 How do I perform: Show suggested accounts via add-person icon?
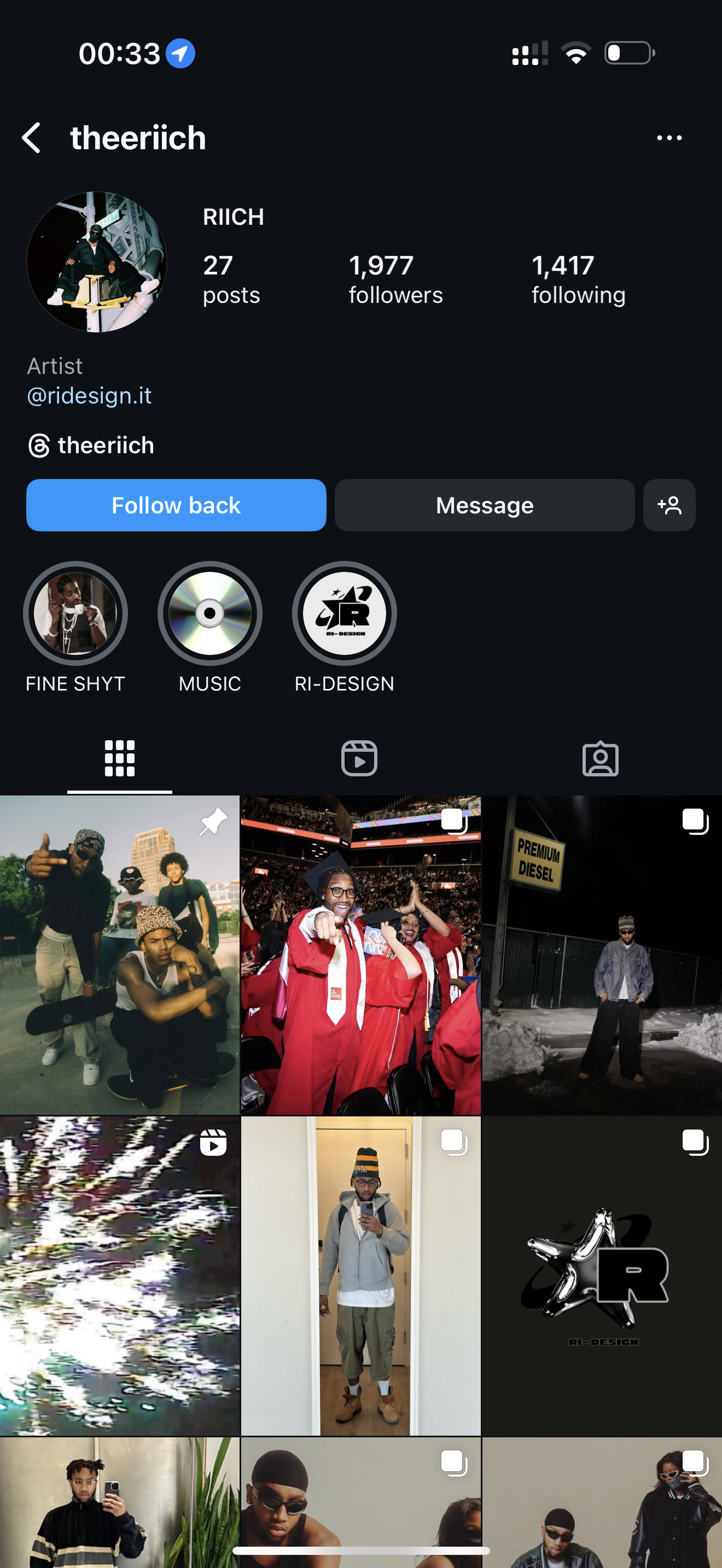pyautogui.click(x=668, y=505)
